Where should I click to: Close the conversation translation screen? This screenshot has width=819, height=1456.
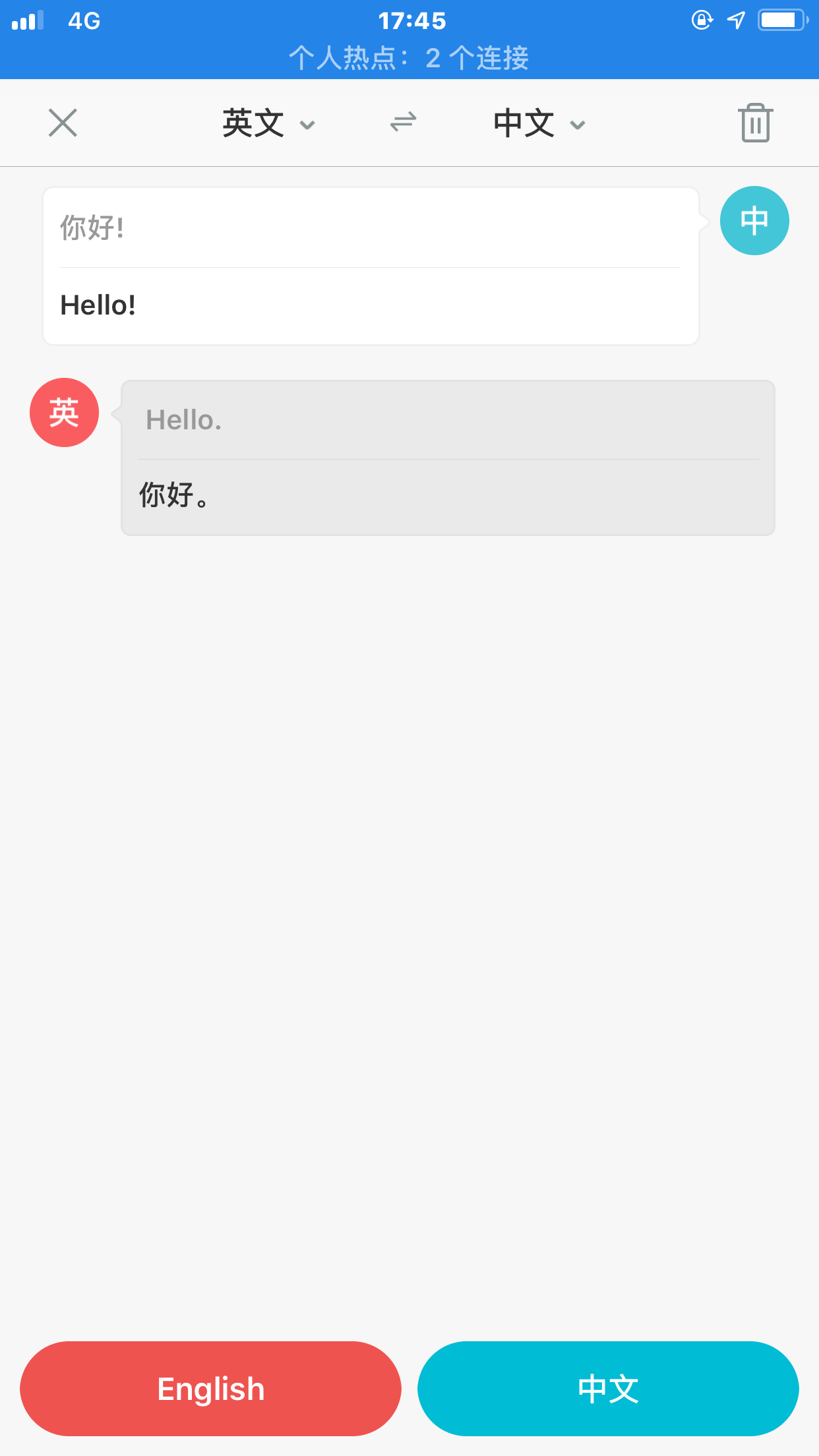pyautogui.click(x=63, y=123)
